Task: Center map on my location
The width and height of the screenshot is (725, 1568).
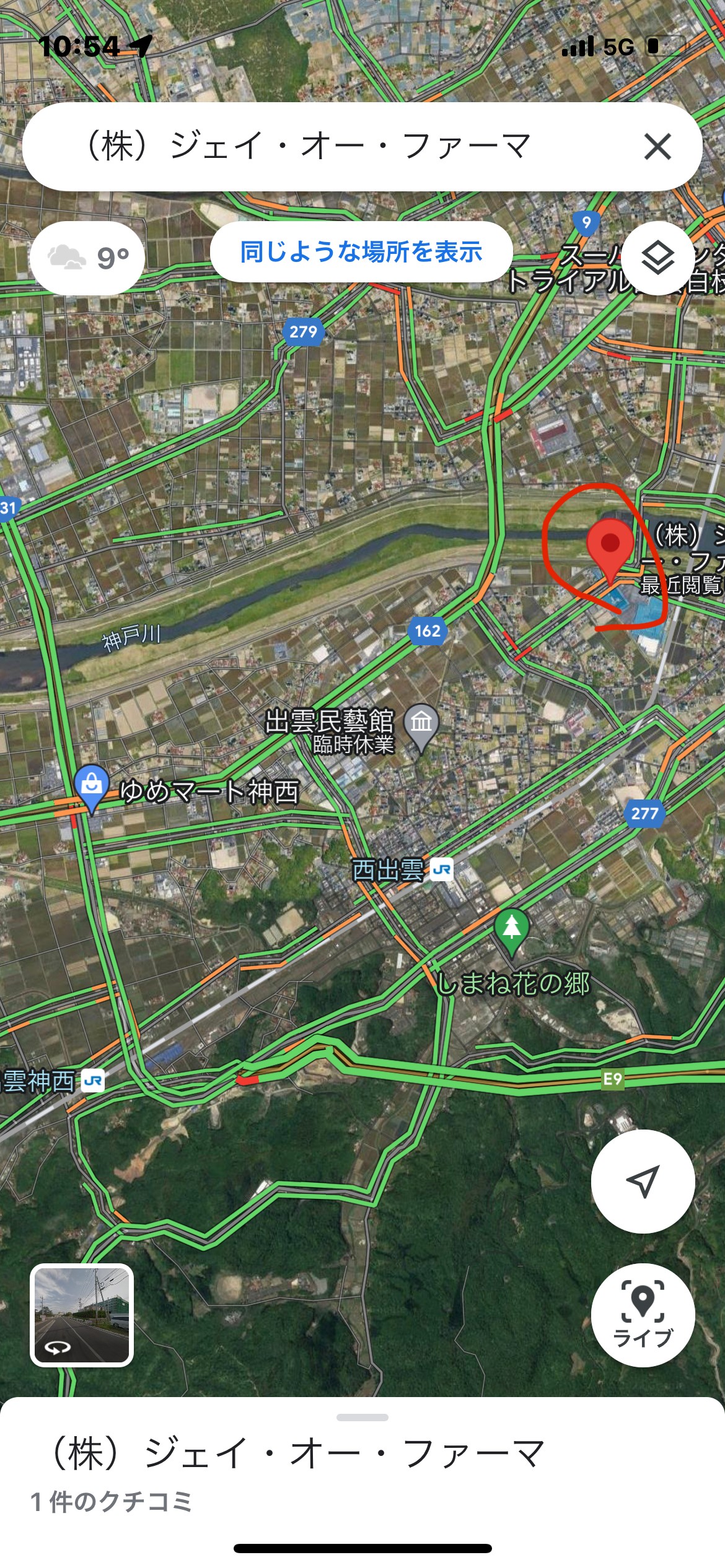Action: (x=643, y=1182)
